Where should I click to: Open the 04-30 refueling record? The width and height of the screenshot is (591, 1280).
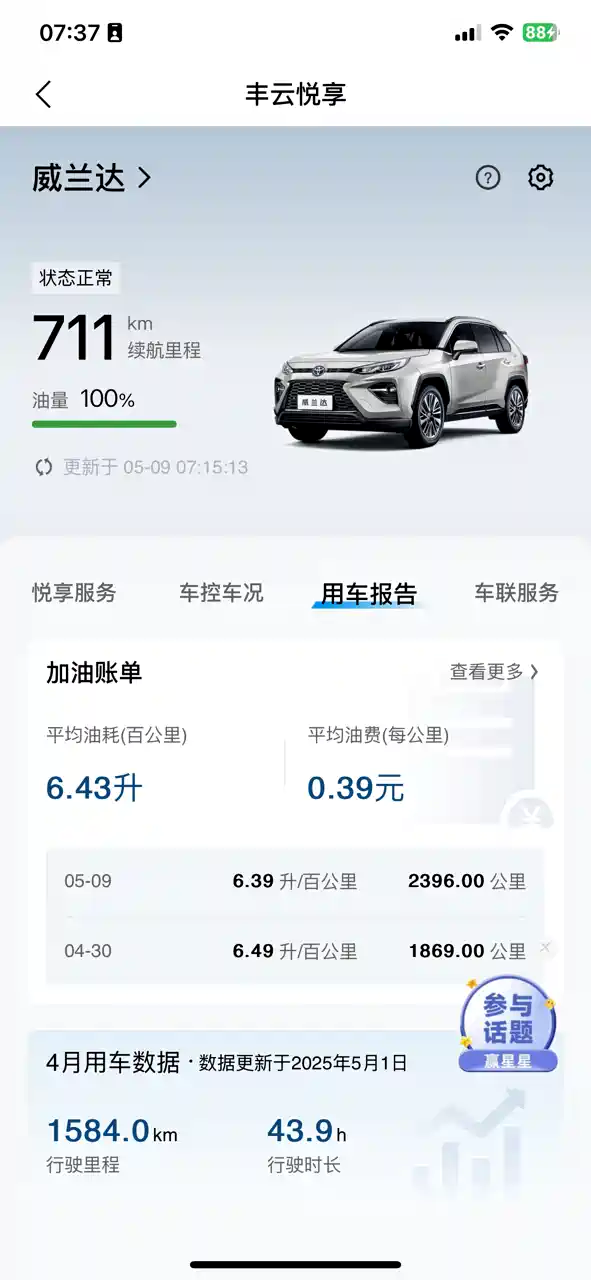295,950
